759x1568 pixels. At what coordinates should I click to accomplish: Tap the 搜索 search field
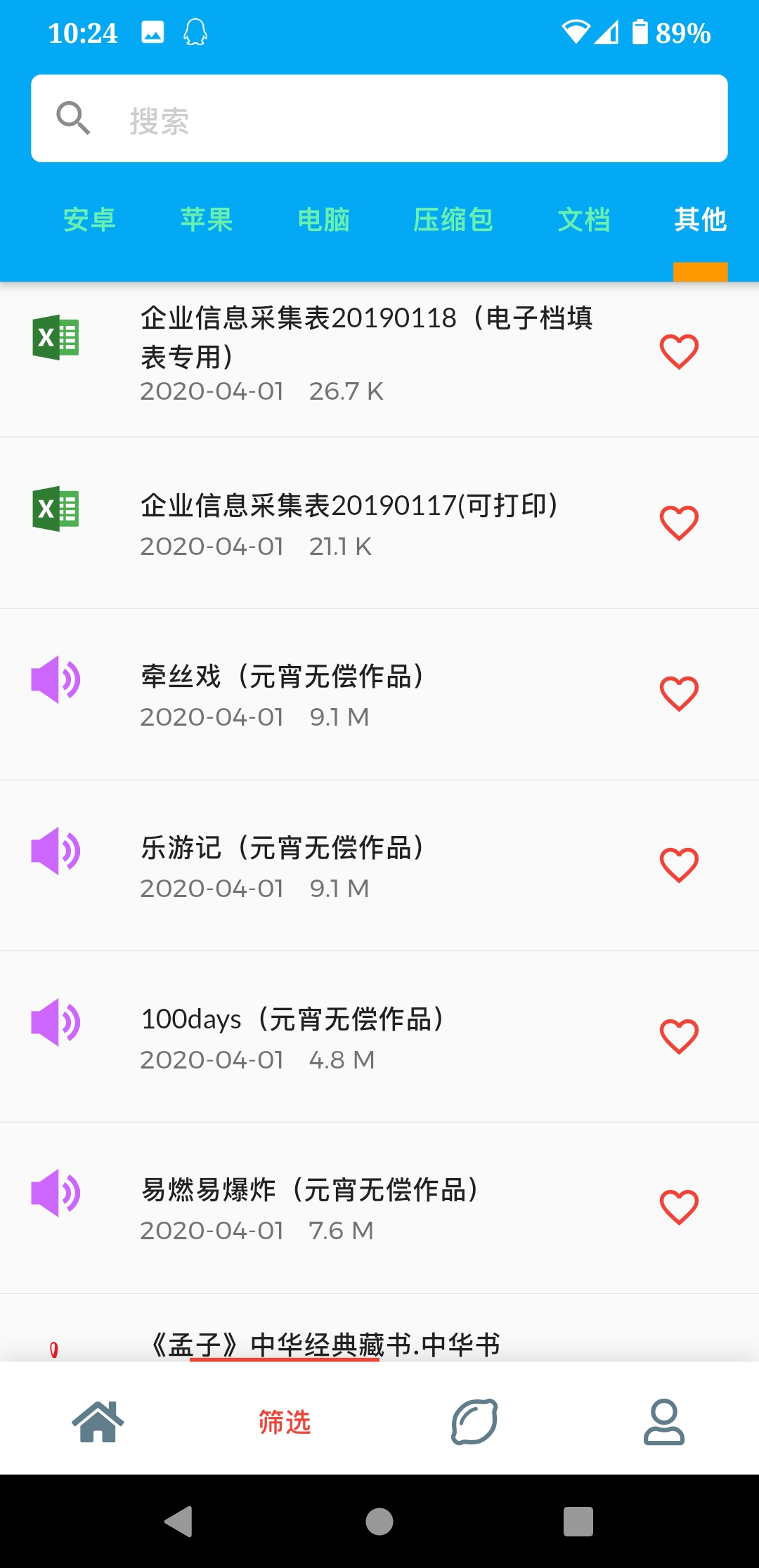379,119
